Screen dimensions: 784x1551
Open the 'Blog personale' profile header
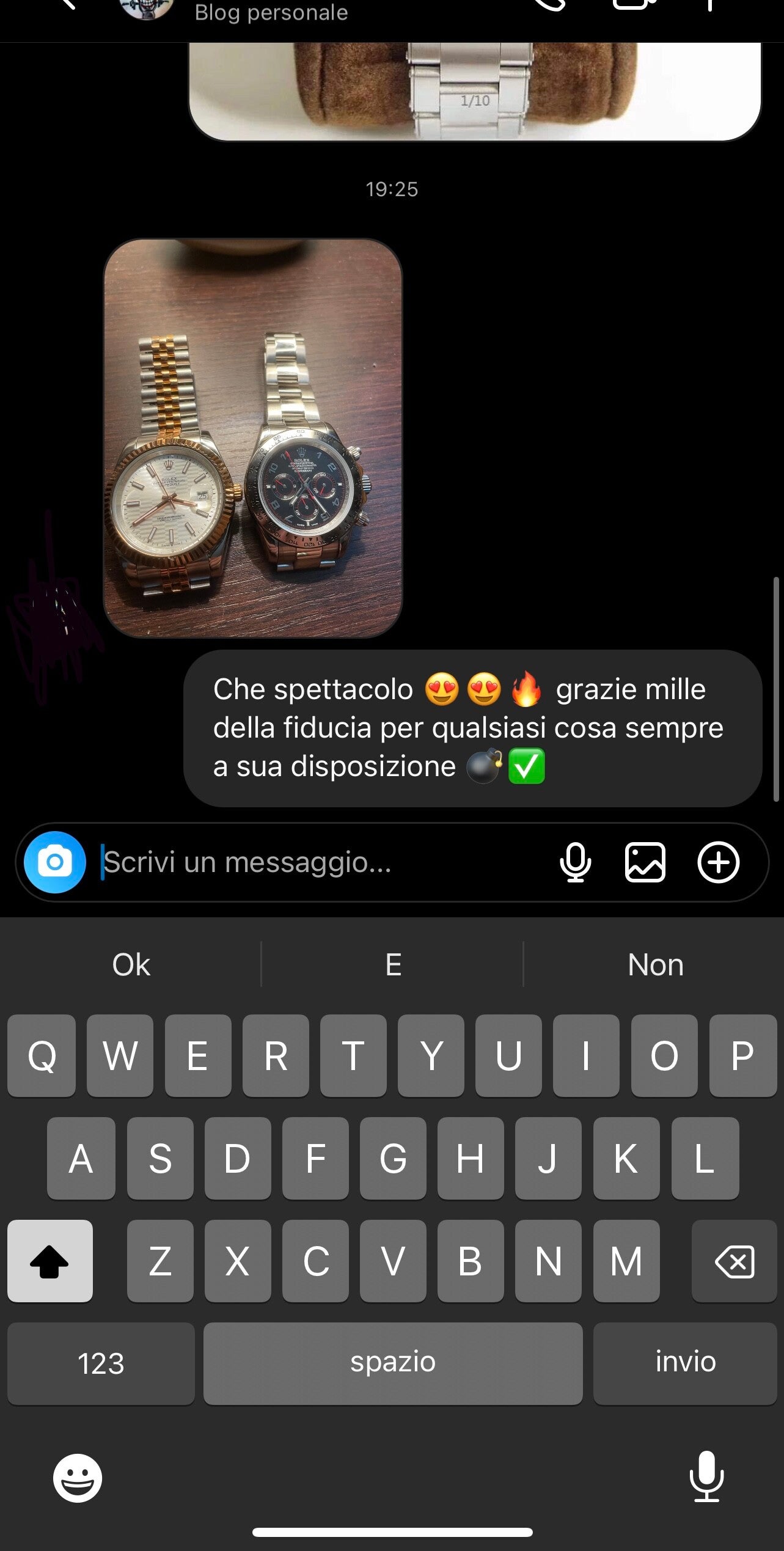coord(271,12)
